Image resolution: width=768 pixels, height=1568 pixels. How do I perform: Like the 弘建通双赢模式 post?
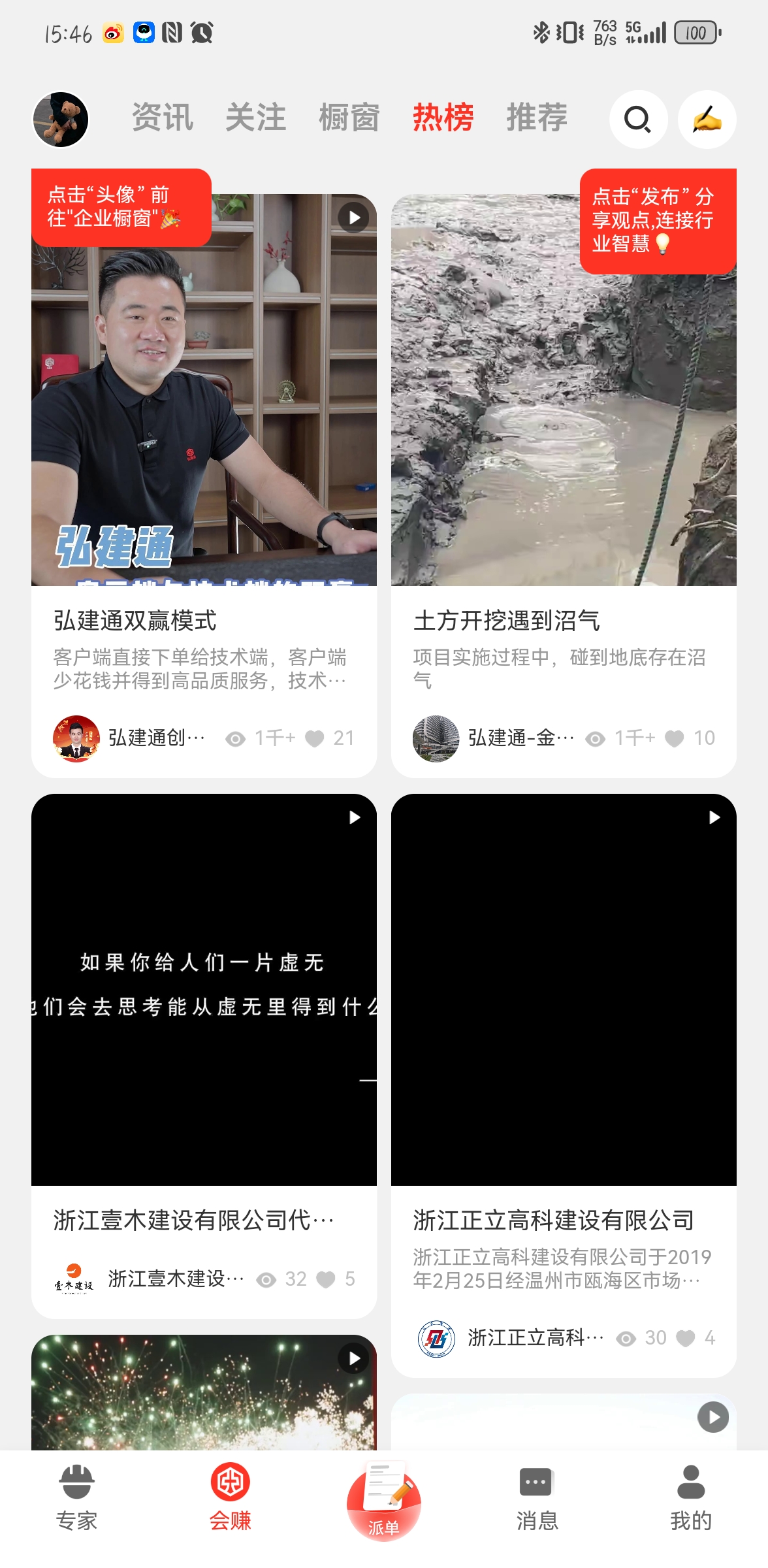(x=315, y=738)
